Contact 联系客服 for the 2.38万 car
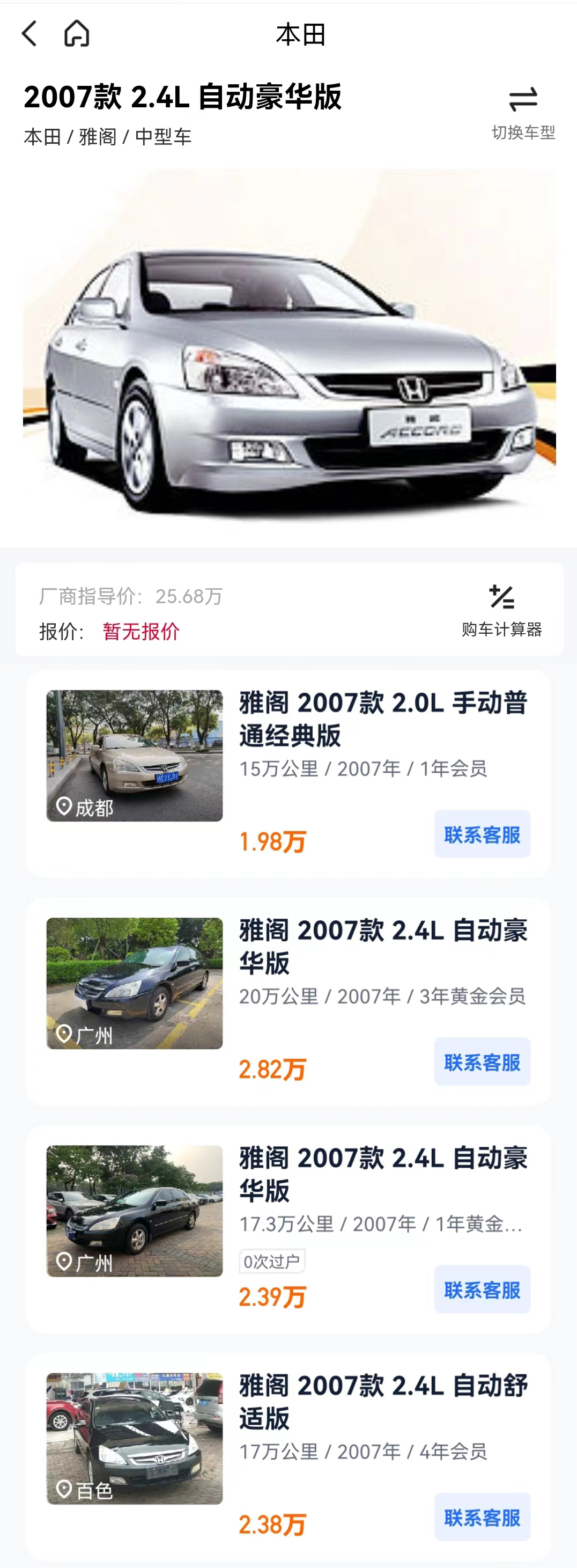The image size is (577, 1568). click(482, 1517)
